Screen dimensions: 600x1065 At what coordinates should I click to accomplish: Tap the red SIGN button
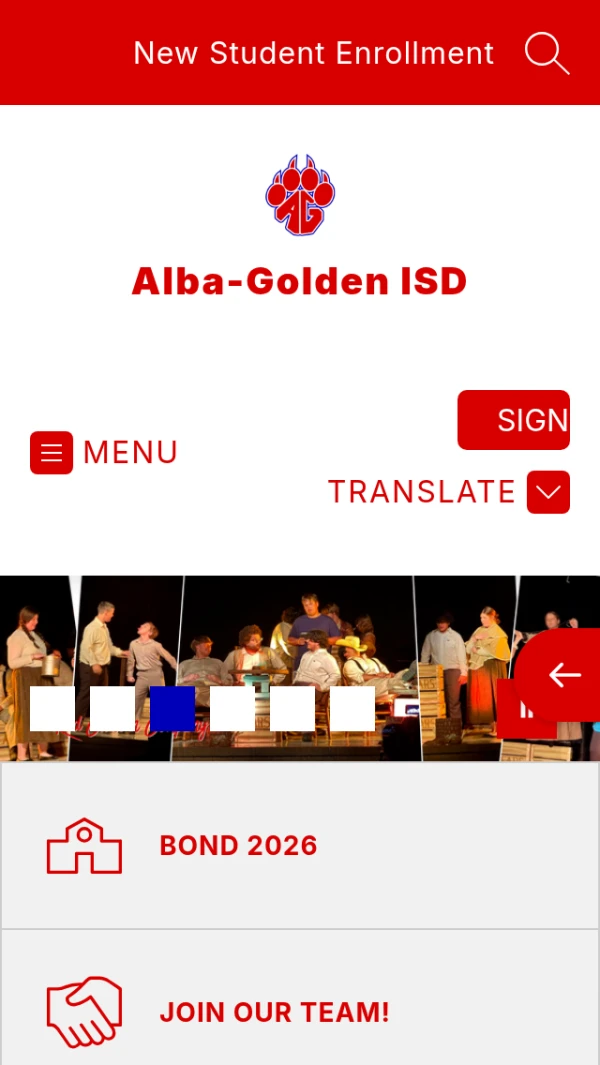[514, 420]
